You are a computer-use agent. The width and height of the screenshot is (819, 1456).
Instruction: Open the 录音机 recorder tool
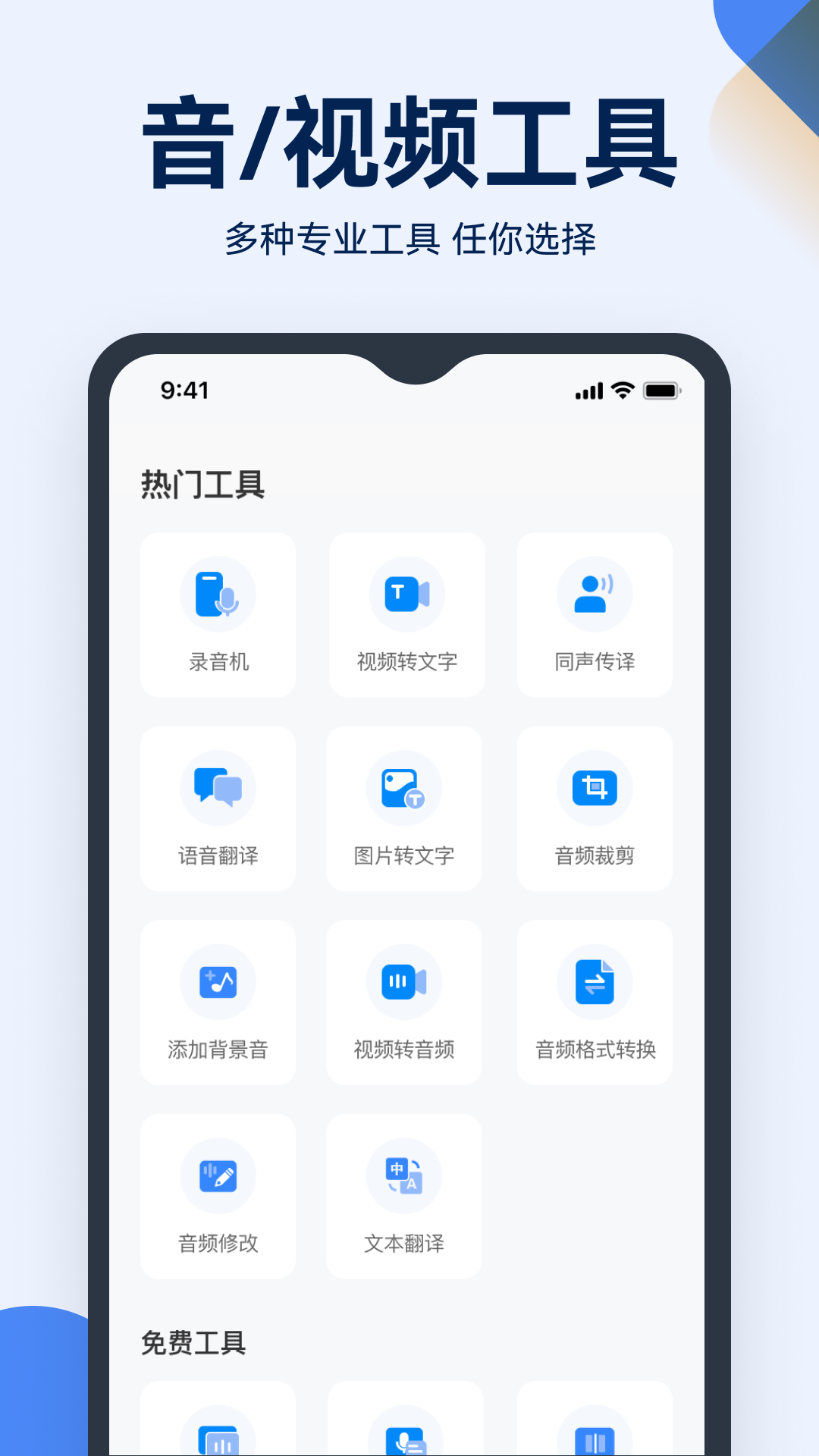click(218, 614)
